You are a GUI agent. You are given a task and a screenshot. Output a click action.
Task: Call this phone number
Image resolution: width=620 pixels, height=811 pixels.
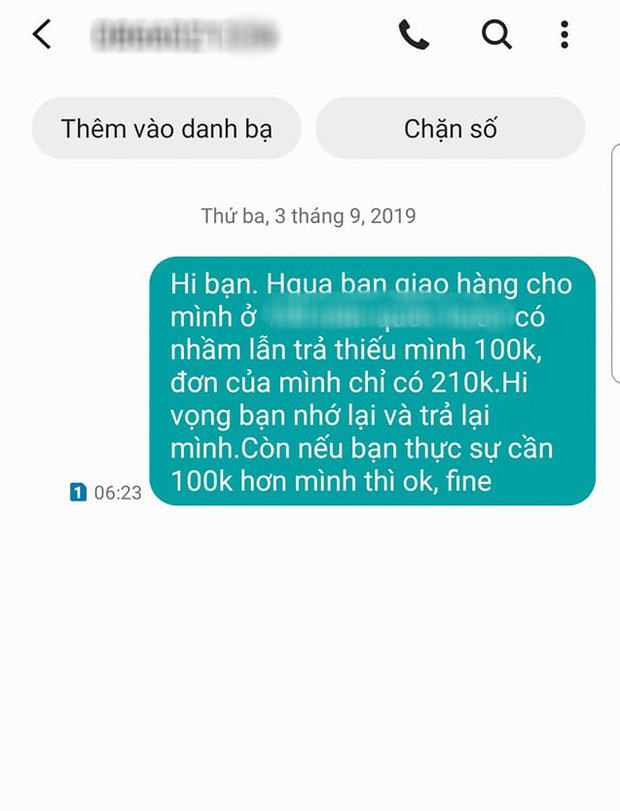[413, 35]
